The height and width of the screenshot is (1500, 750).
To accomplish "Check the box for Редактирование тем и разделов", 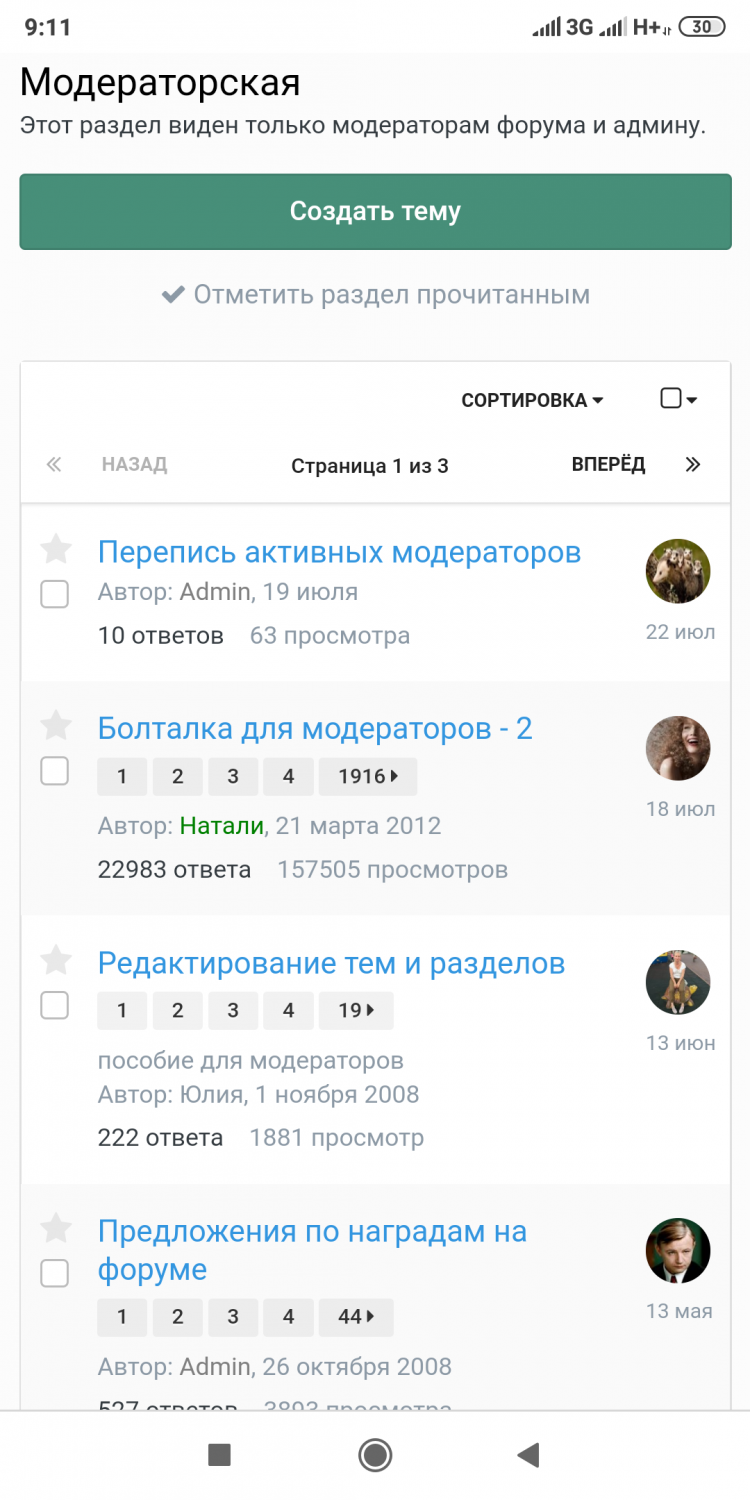I will (x=54, y=1006).
